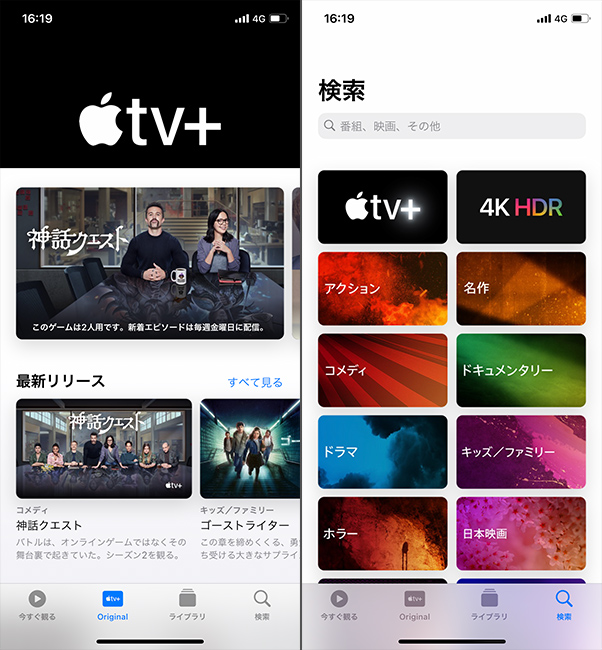Open the Apple TV+ category tile

[x=382, y=207]
